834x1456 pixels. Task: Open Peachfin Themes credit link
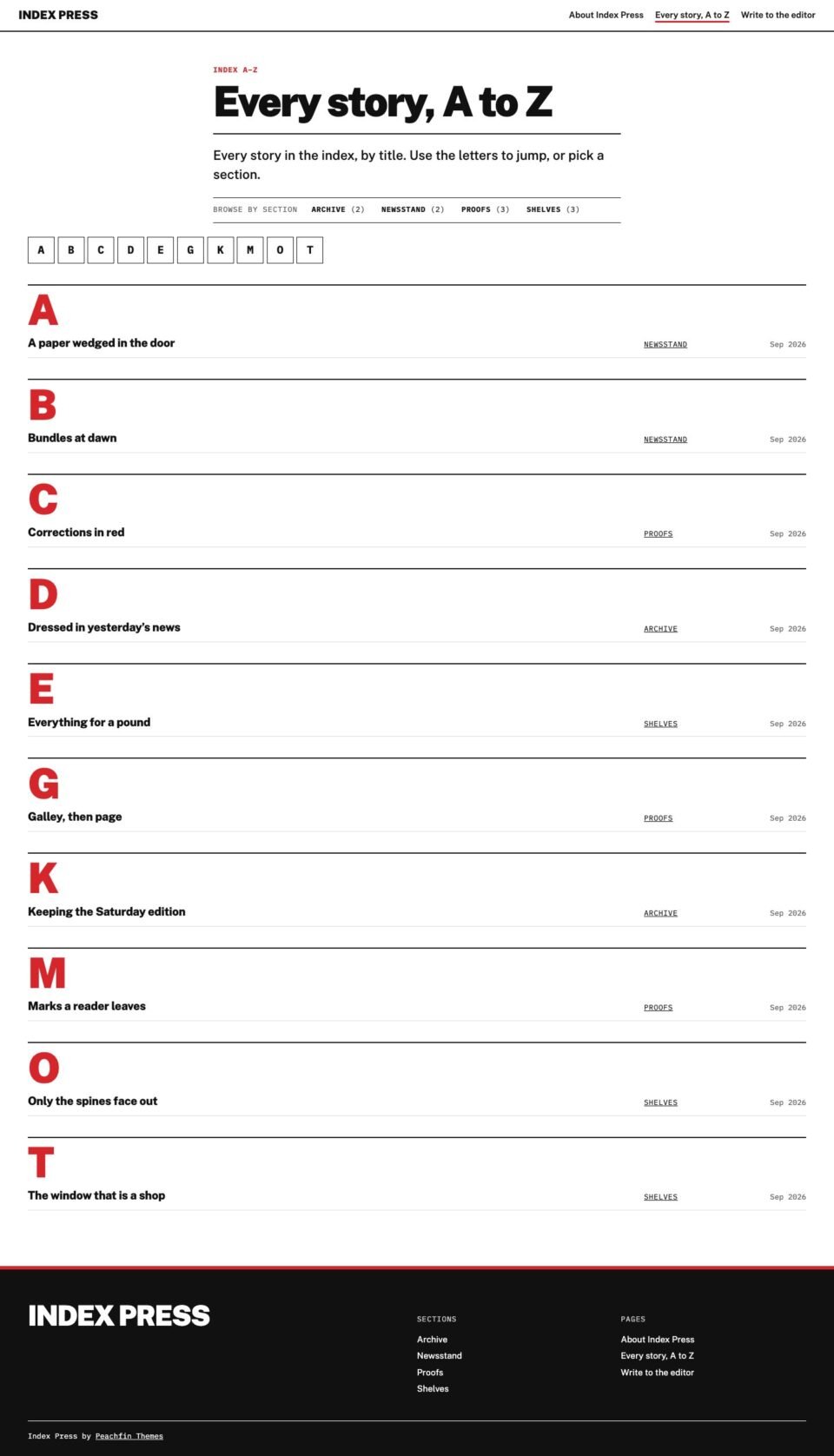[x=129, y=1436]
